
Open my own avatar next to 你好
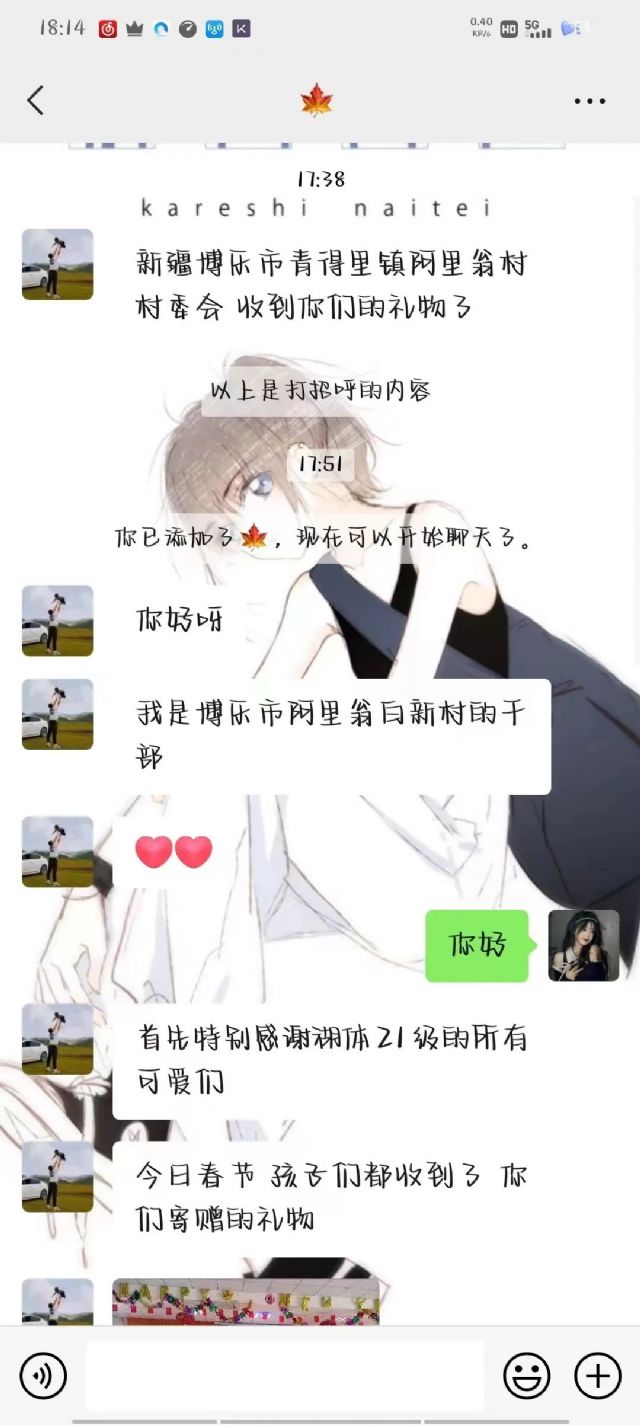tap(584, 945)
